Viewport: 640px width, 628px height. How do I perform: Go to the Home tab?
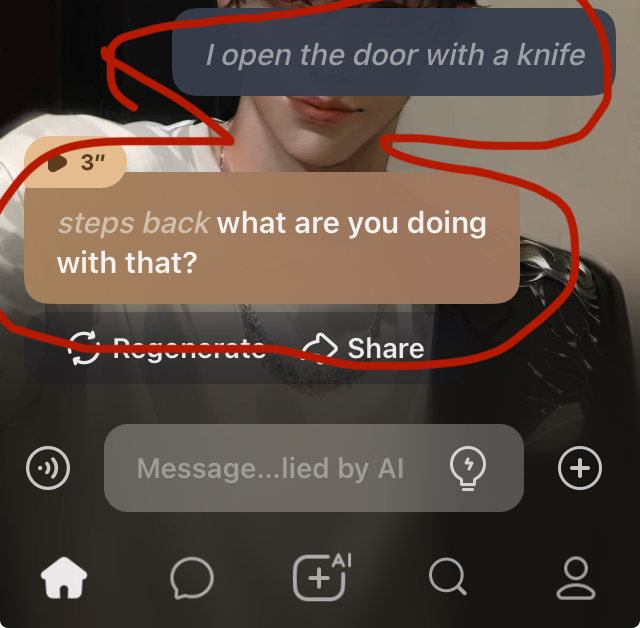click(x=64, y=577)
